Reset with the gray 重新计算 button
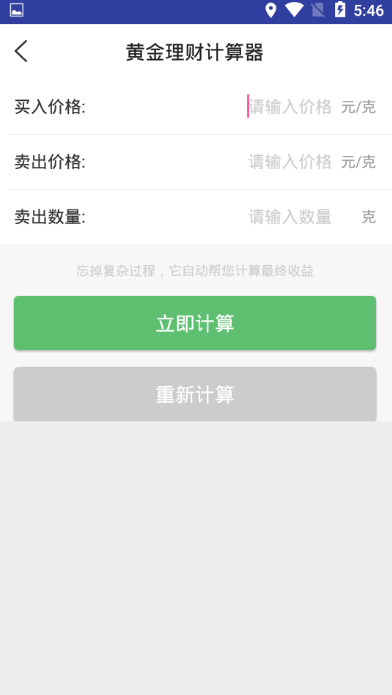 click(x=195, y=394)
